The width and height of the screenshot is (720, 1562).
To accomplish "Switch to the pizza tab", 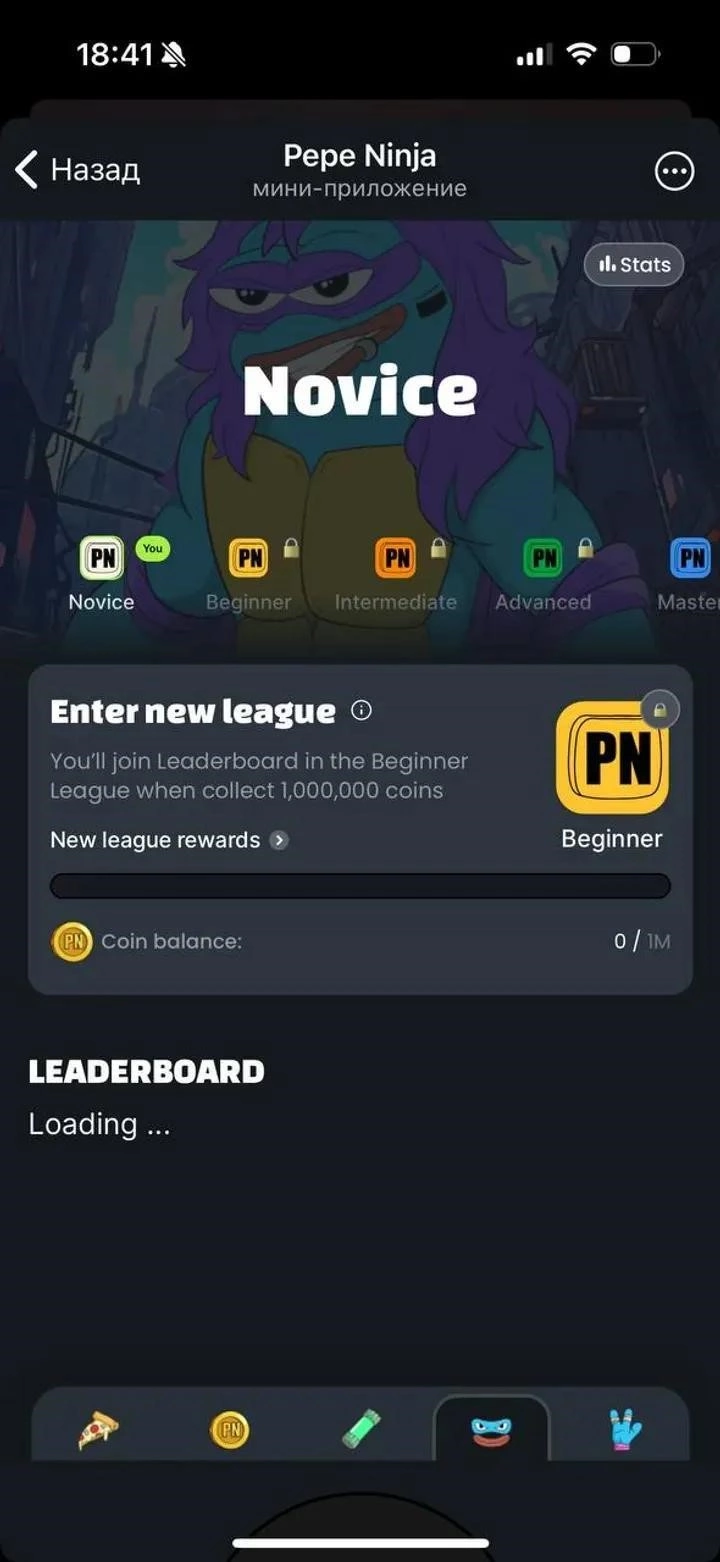I will pos(98,1430).
